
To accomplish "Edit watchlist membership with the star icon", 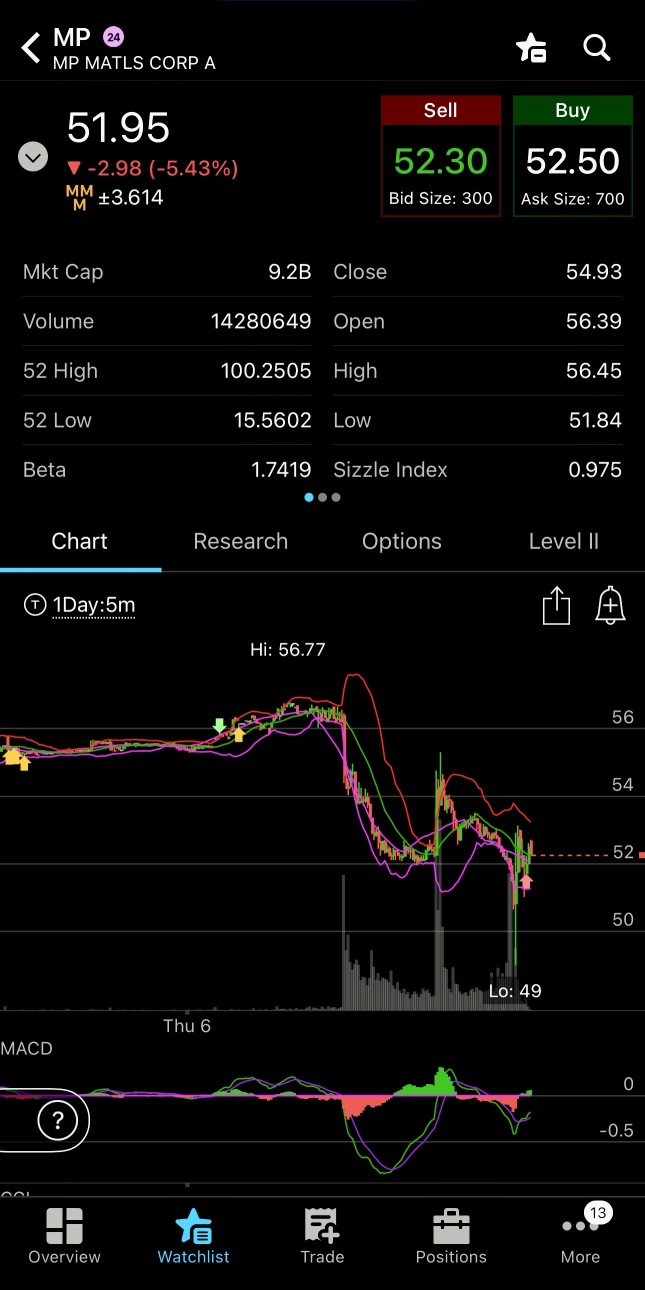I will tap(531, 47).
